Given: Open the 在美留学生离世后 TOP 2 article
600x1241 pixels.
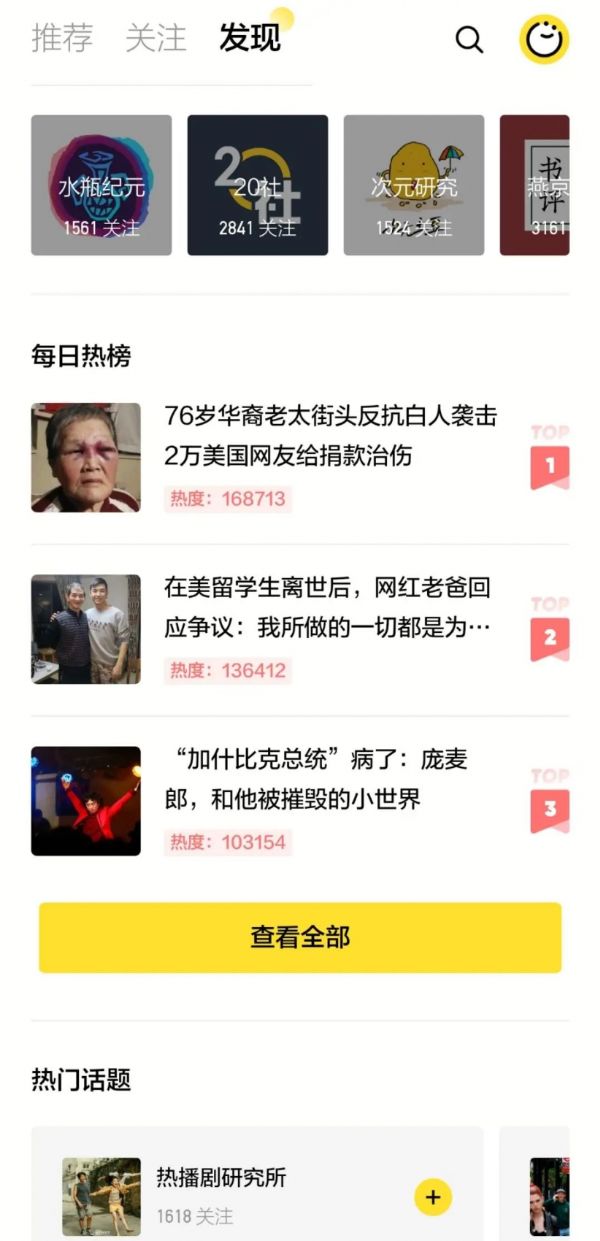Looking at the screenshot, I should point(328,608).
